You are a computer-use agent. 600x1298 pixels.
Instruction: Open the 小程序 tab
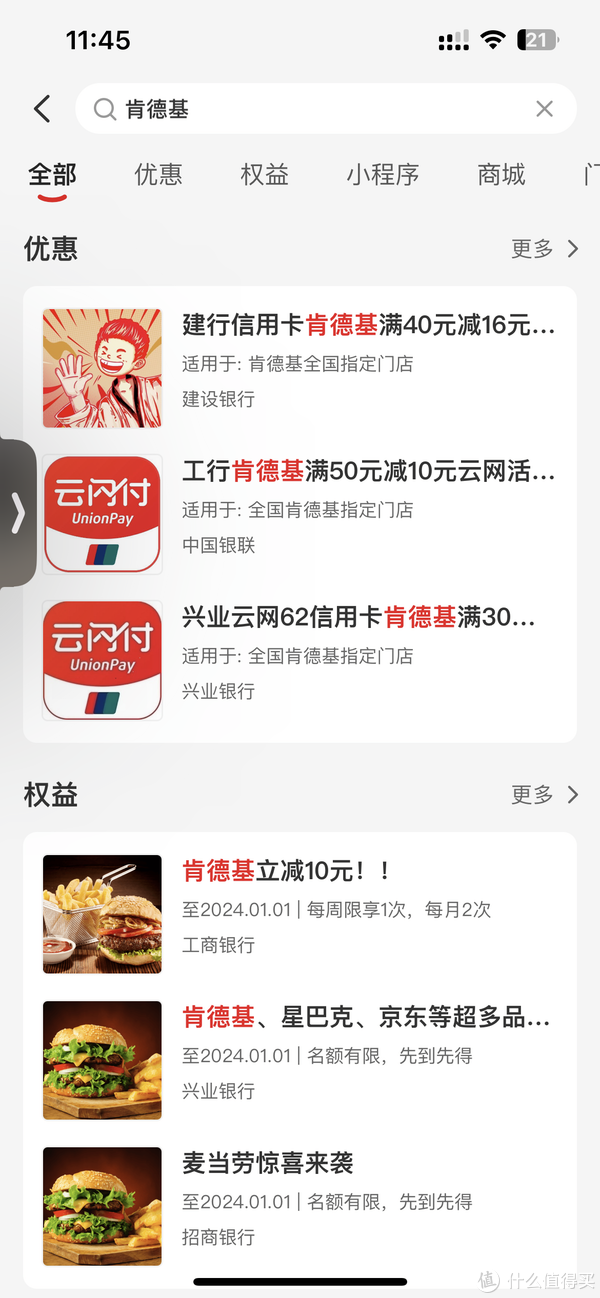tap(383, 175)
